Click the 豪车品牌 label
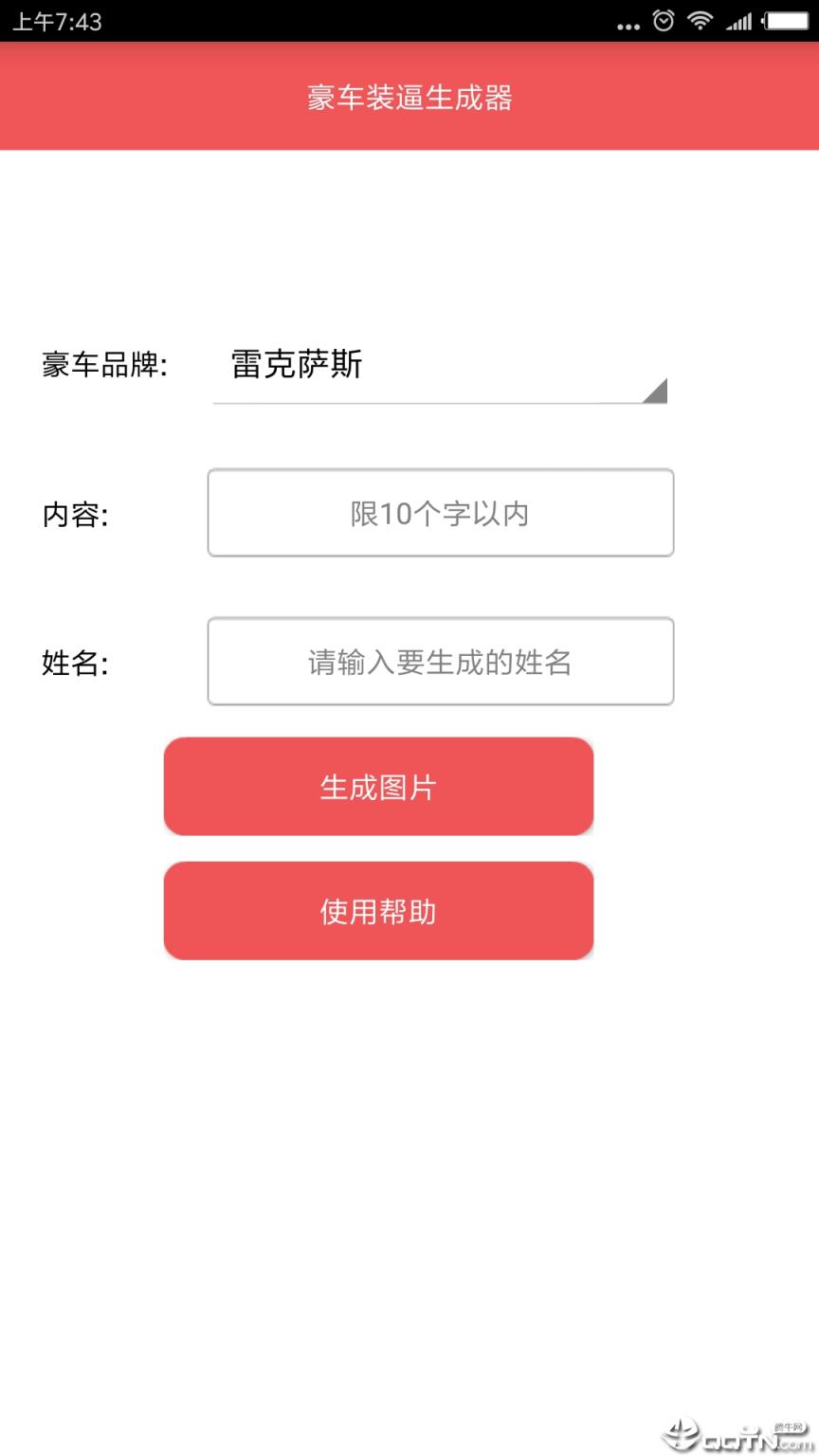The width and height of the screenshot is (819, 1456). point(104,363)
